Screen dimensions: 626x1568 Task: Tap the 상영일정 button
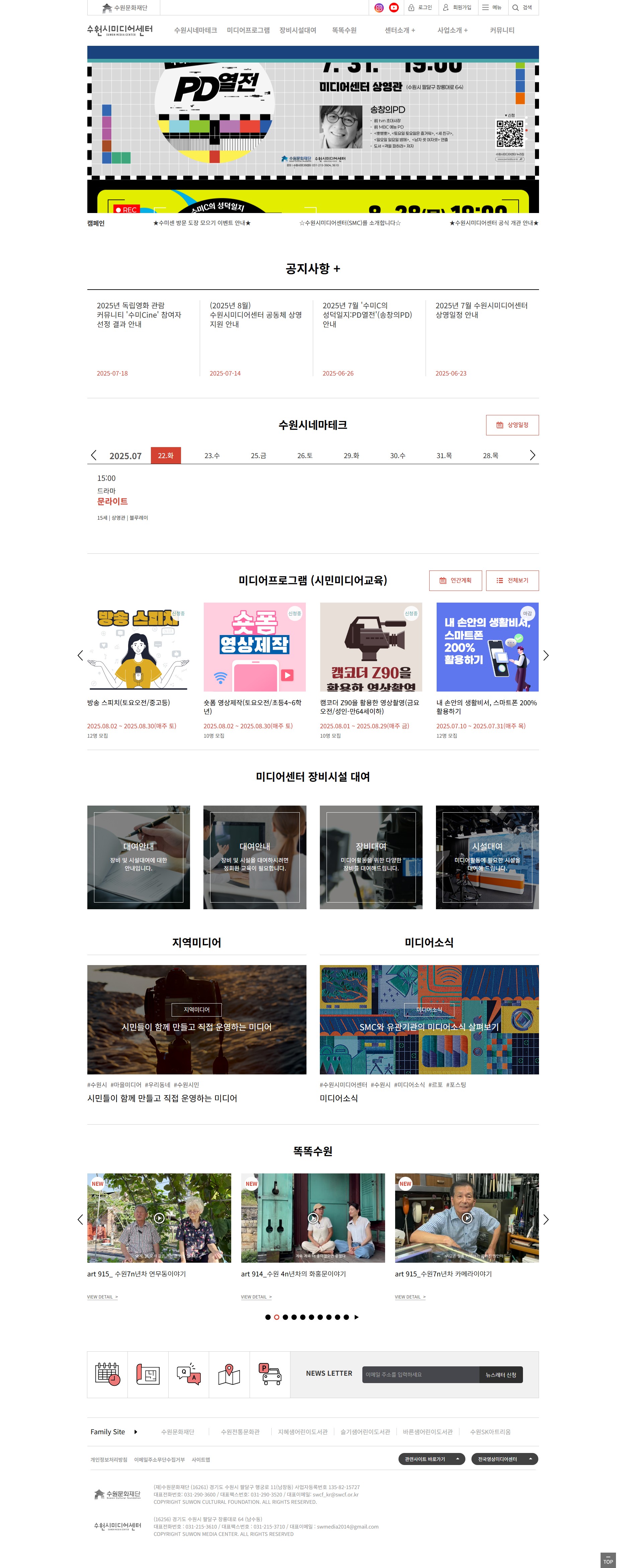click(512, 425)
